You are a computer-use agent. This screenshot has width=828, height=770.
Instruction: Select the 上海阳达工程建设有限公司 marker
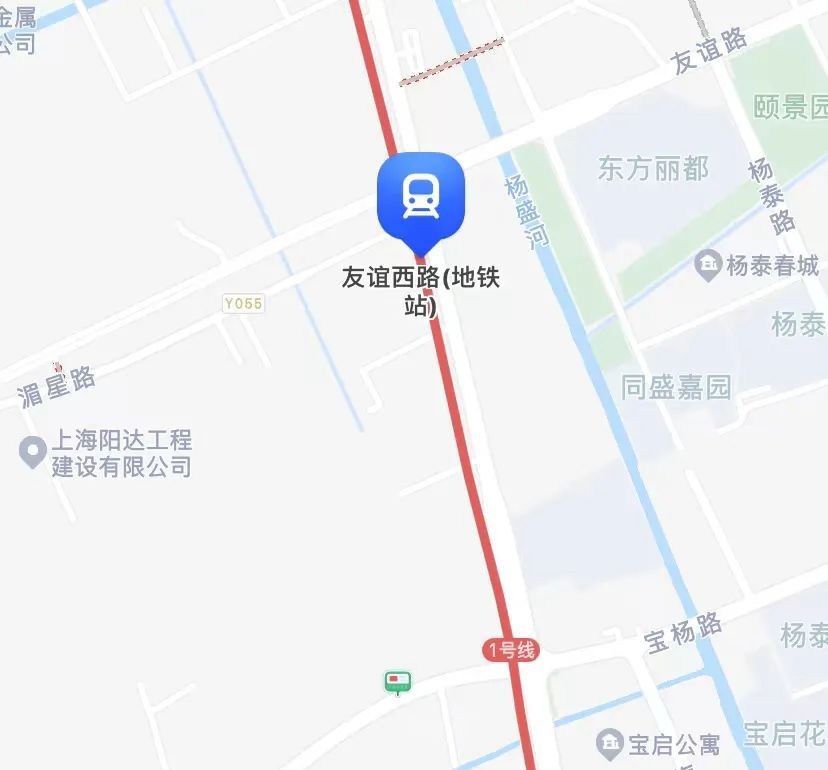tap(33, 452)
